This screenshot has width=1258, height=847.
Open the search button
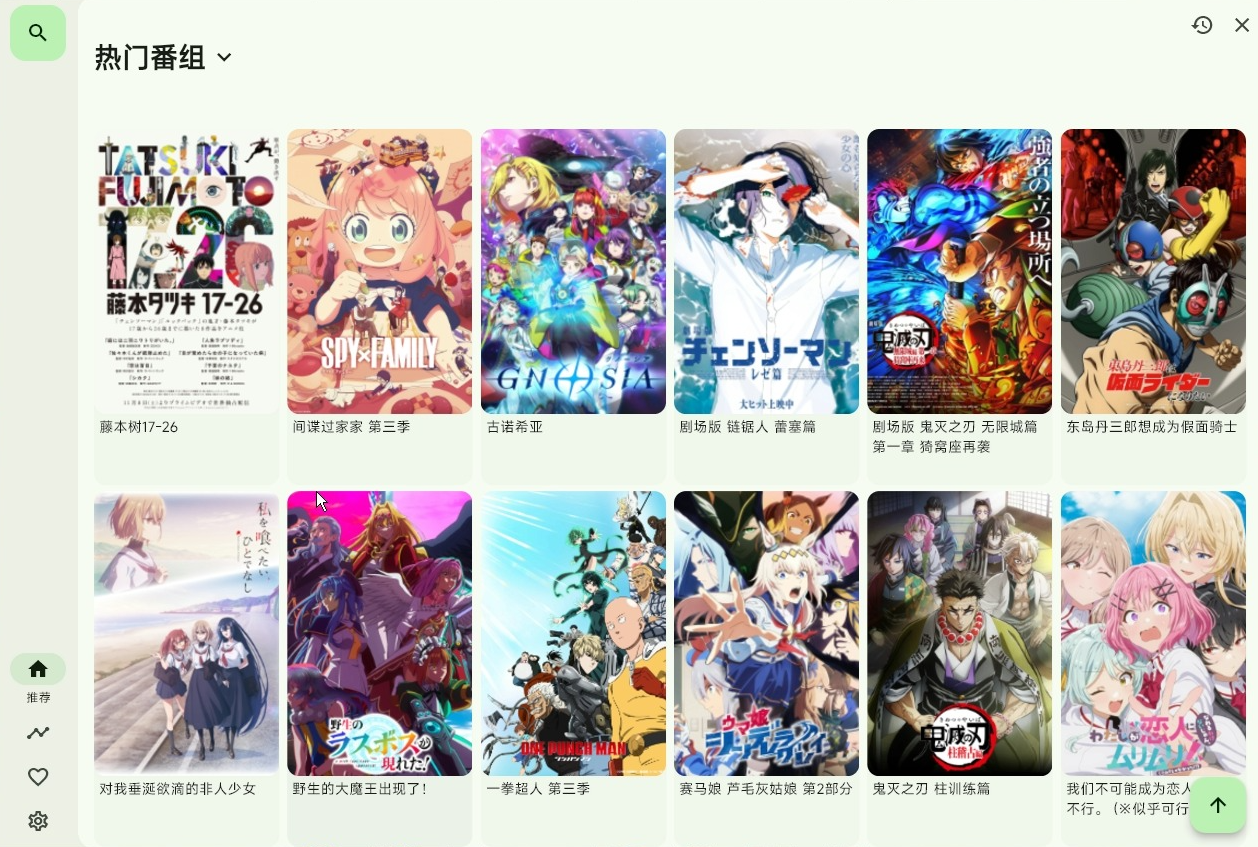pyautogui.click(x=38, y=33)
